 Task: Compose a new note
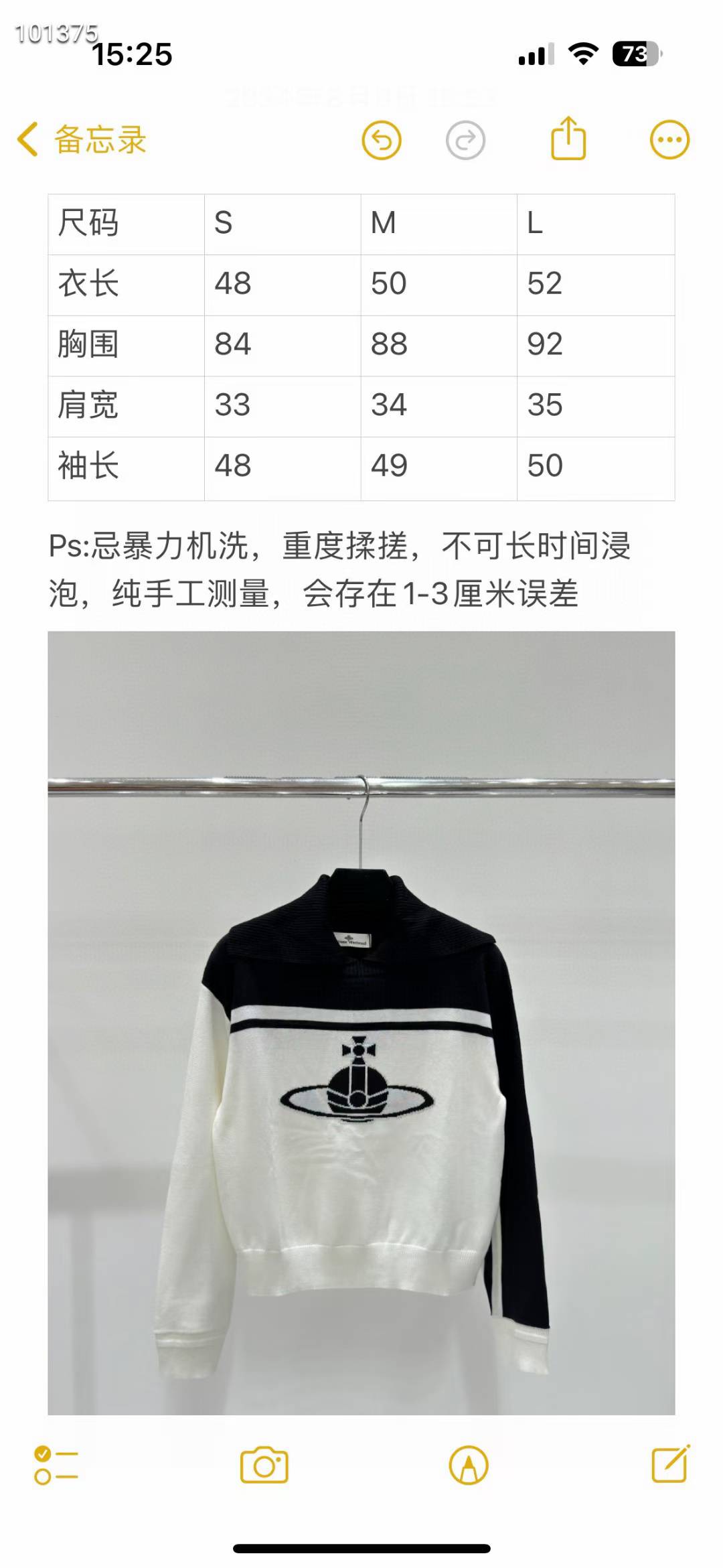click(670, 1464)
